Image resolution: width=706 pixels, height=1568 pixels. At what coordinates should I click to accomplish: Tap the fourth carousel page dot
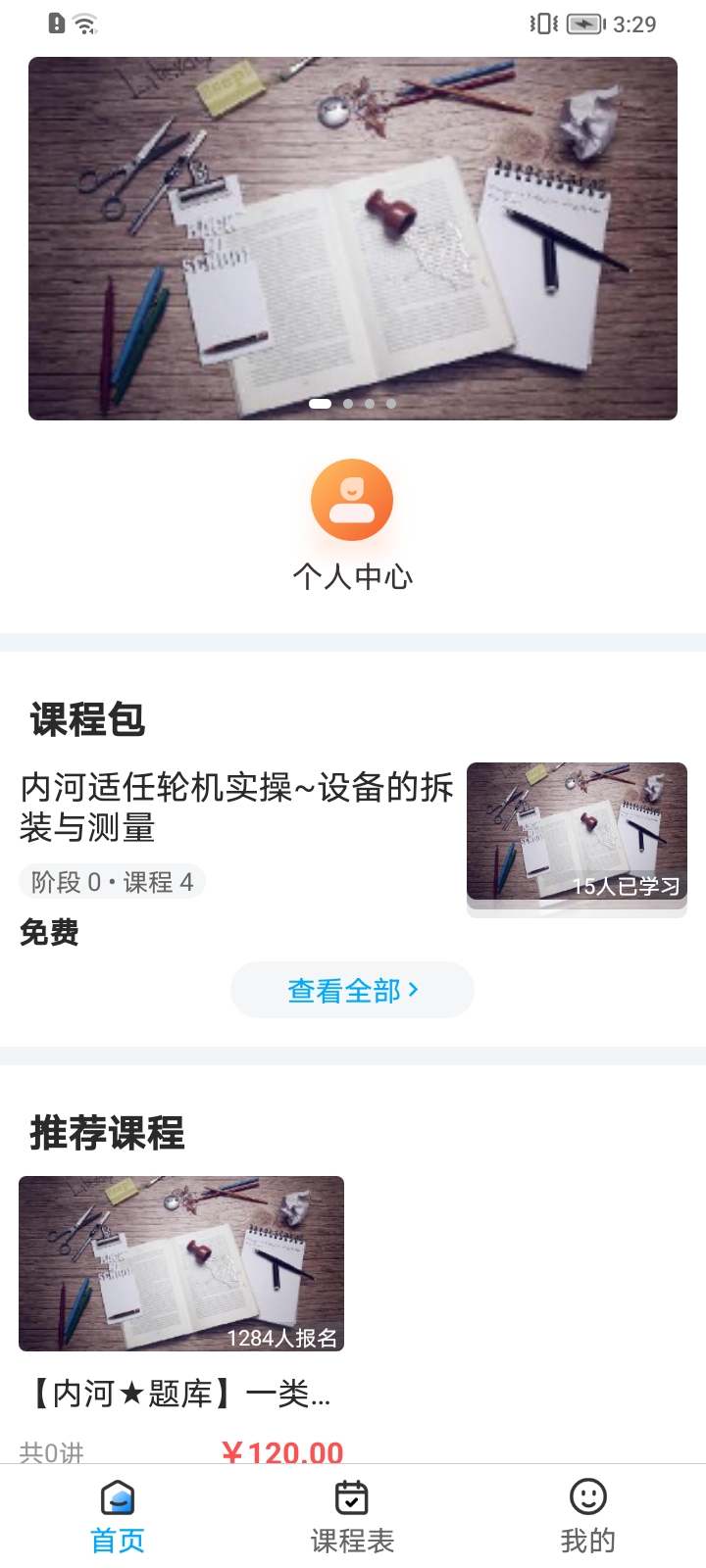[390, 403]
